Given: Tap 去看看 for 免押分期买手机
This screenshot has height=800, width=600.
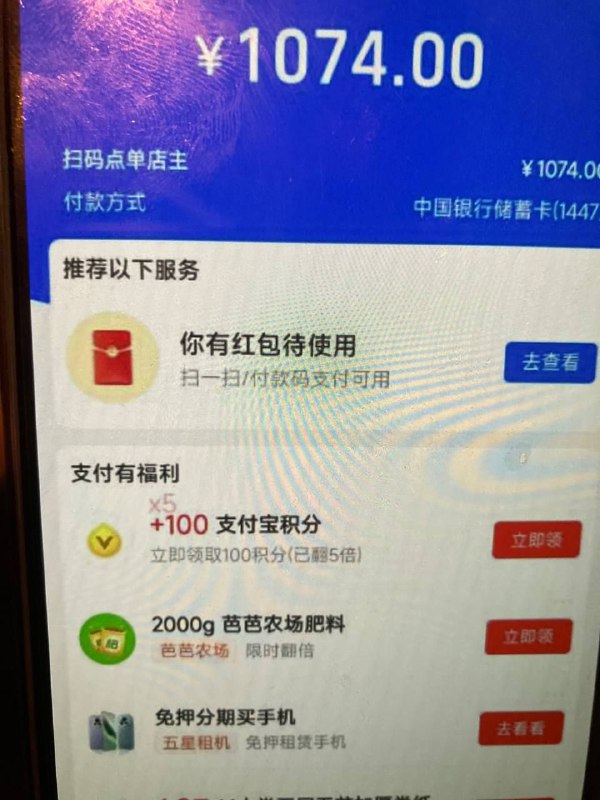Looking at the screenshot, I should click(x=520, y=729).
